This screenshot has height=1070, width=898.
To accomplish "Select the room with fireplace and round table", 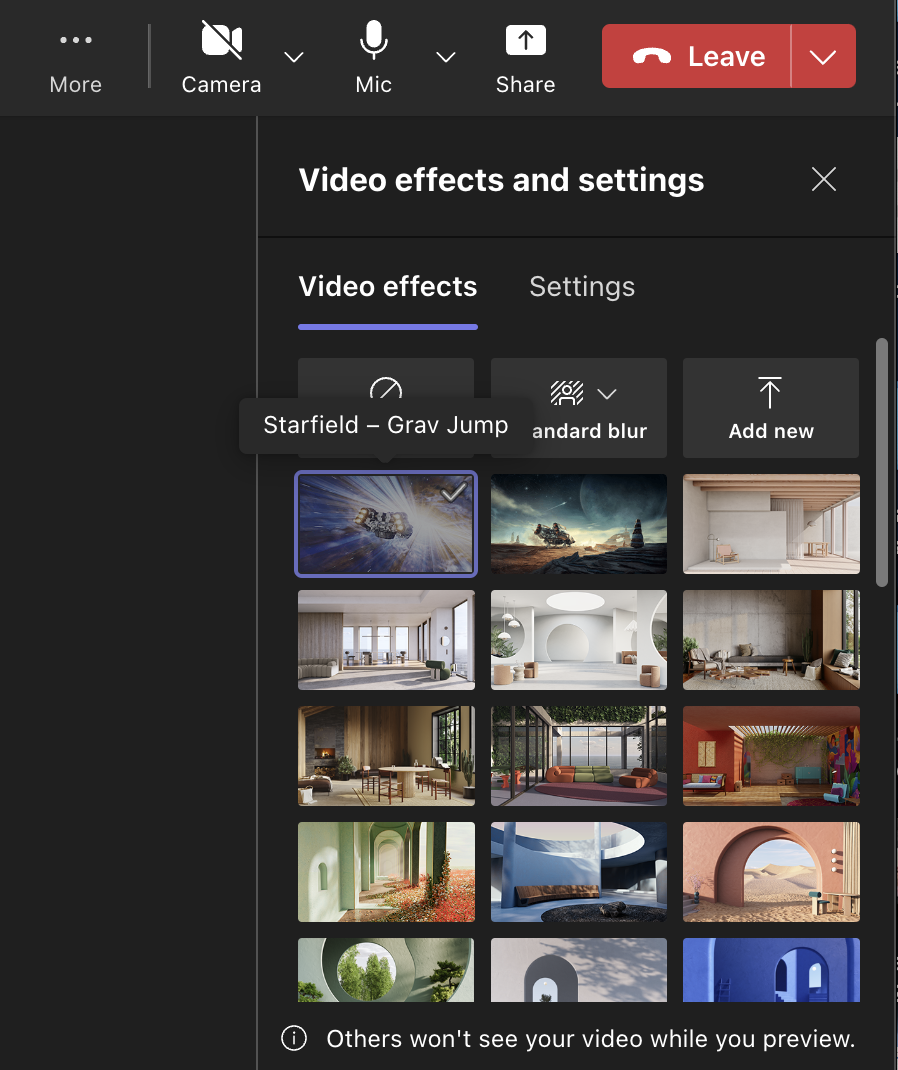I will pyautogui.click(x=386, y=756).
